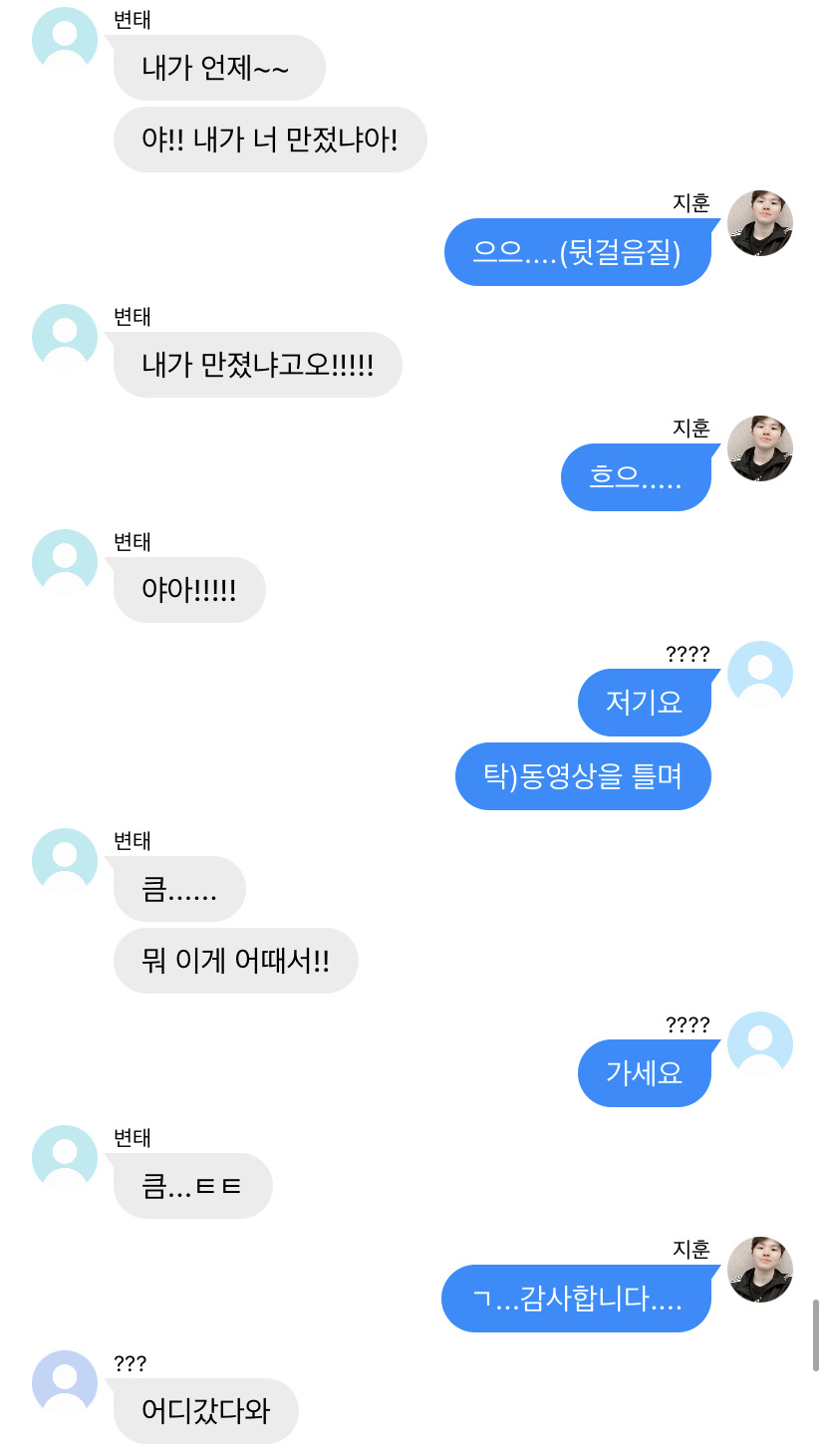The width and height of the screenshot is (825, 1456).
Task: Open 변태's avatar beside '야아!!!!!'
Action: tap(65, 562)
